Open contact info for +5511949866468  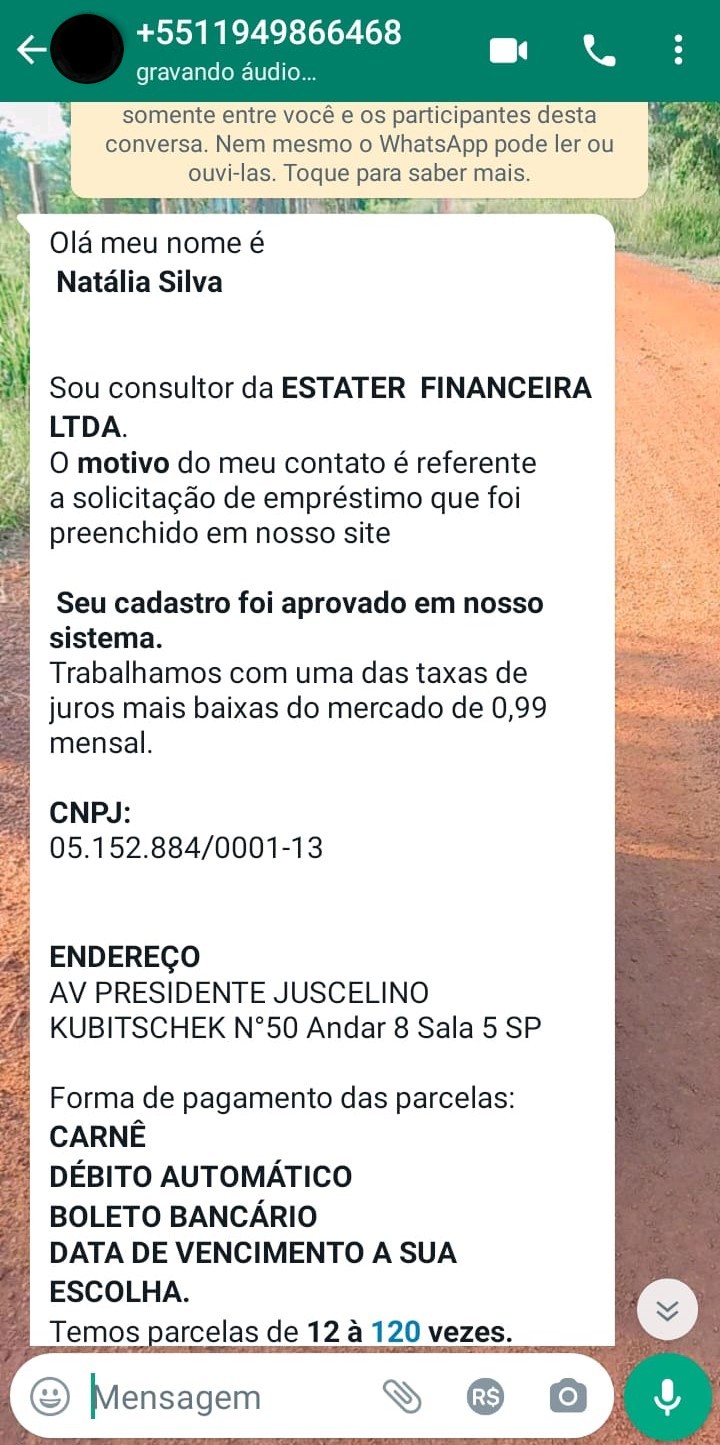(x=268, y=48)
